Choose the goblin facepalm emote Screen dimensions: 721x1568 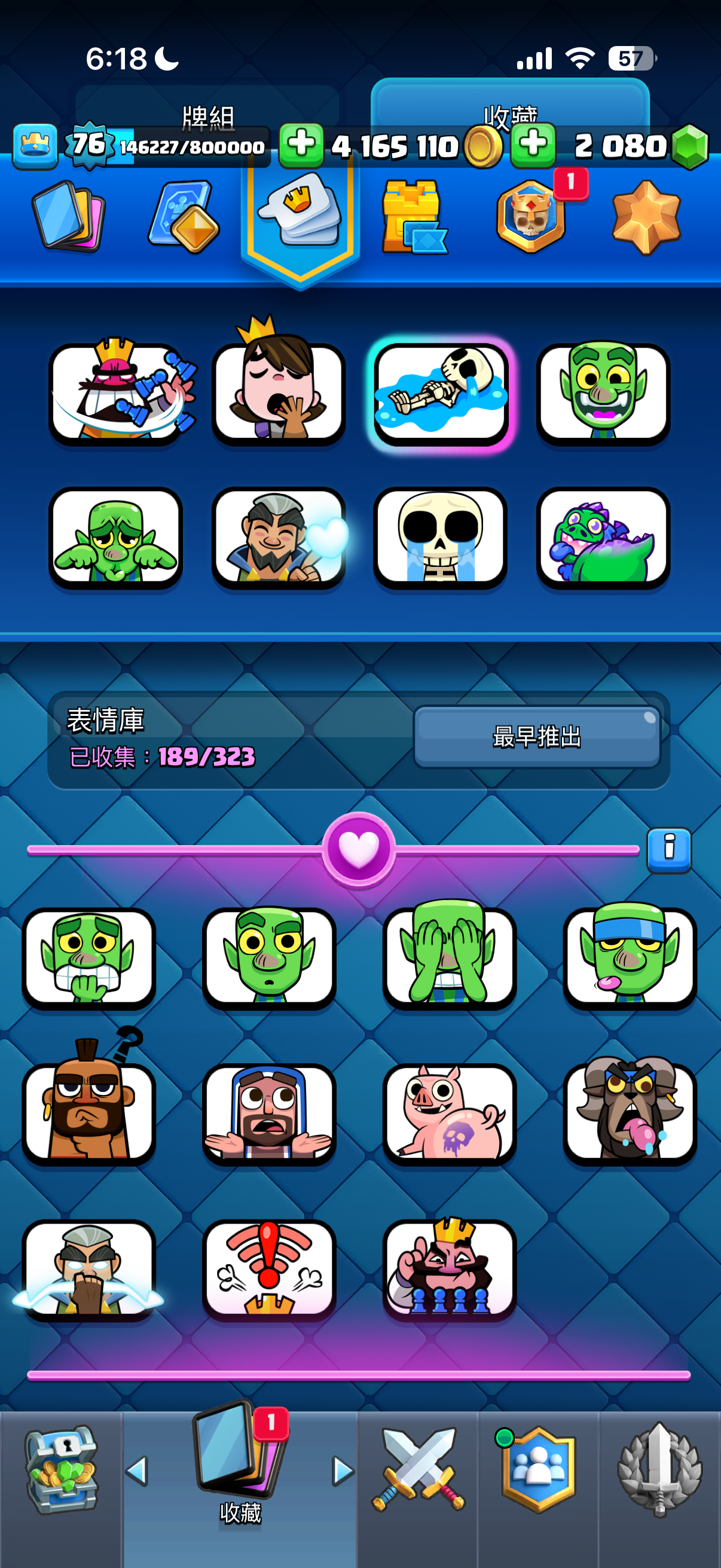pos(449,957)
